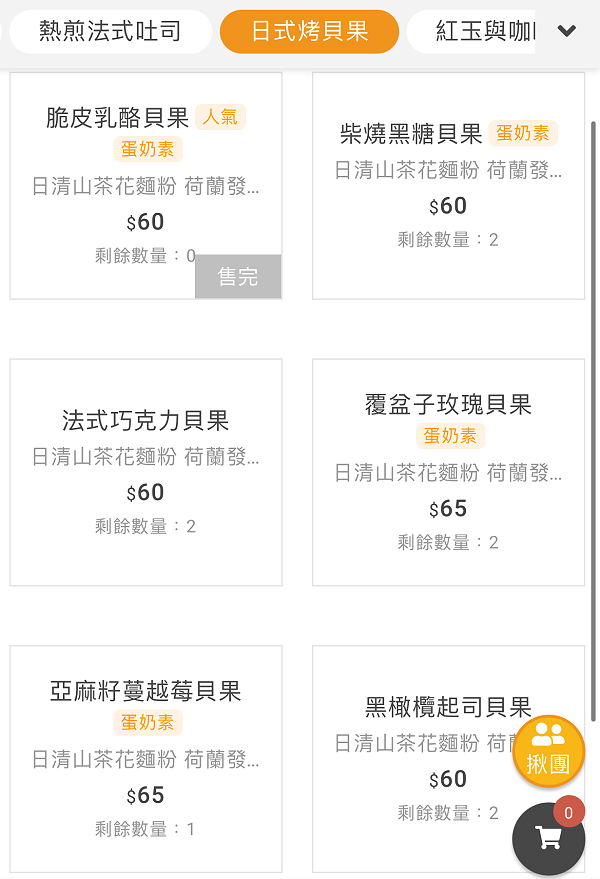
Task: Choose the 覆盆子玫瑰貝果 item
Action: click(x=448, y=472)
